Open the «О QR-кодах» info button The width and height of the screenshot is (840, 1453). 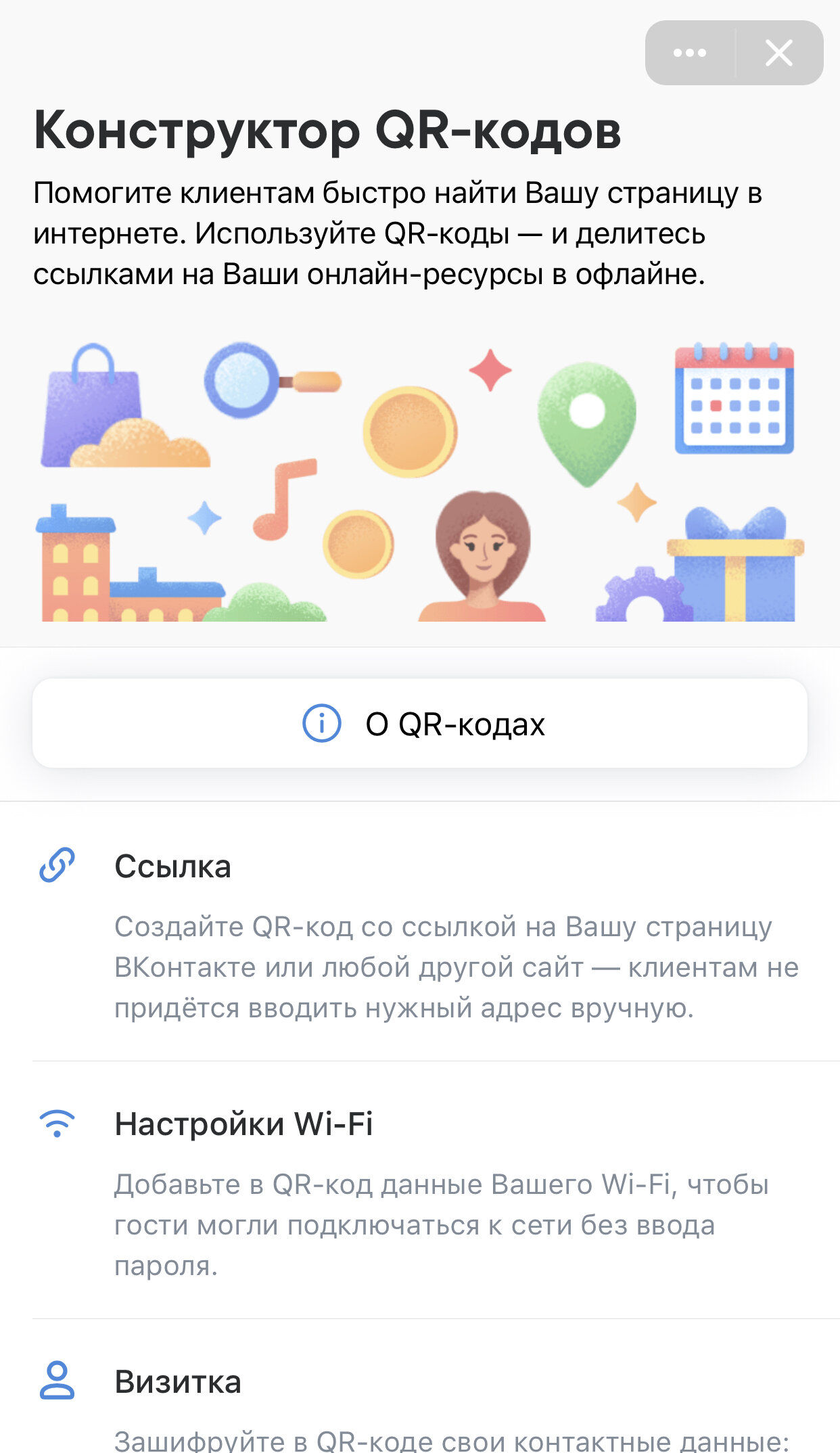click(420, 723)
